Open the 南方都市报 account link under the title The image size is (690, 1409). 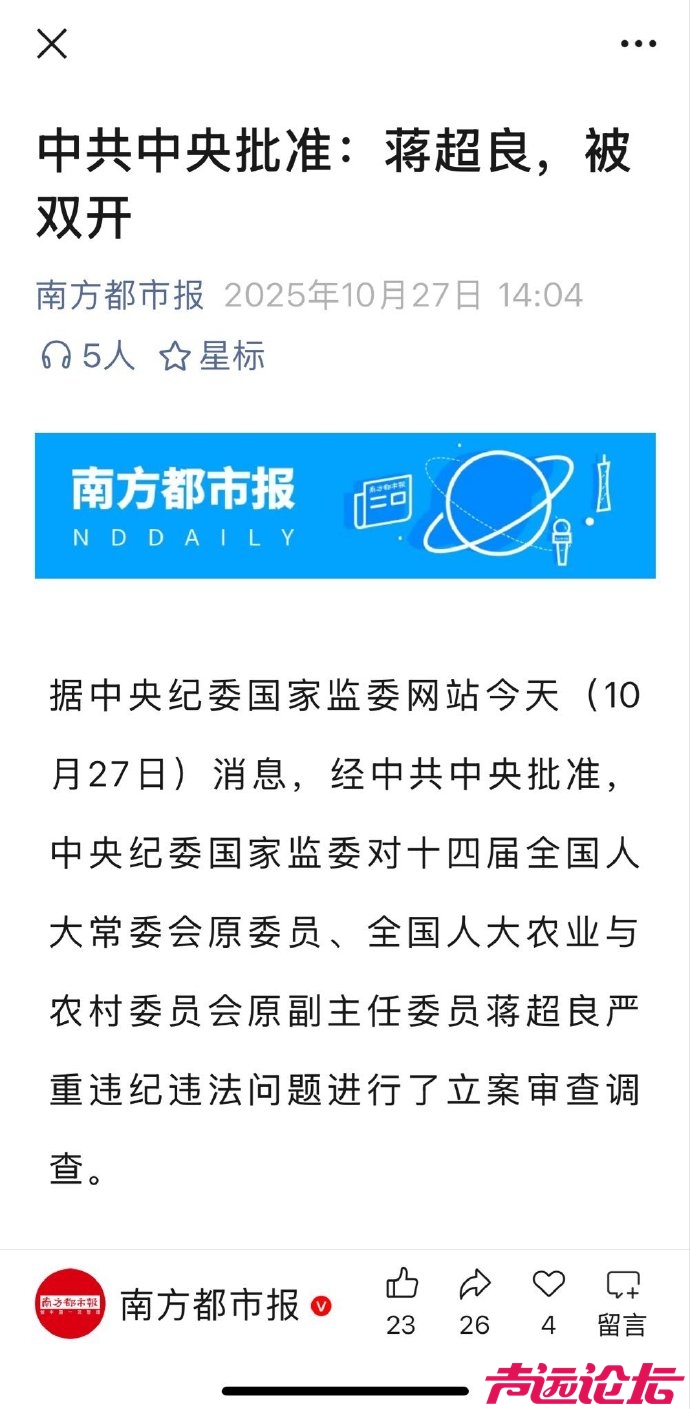(120, 296)
